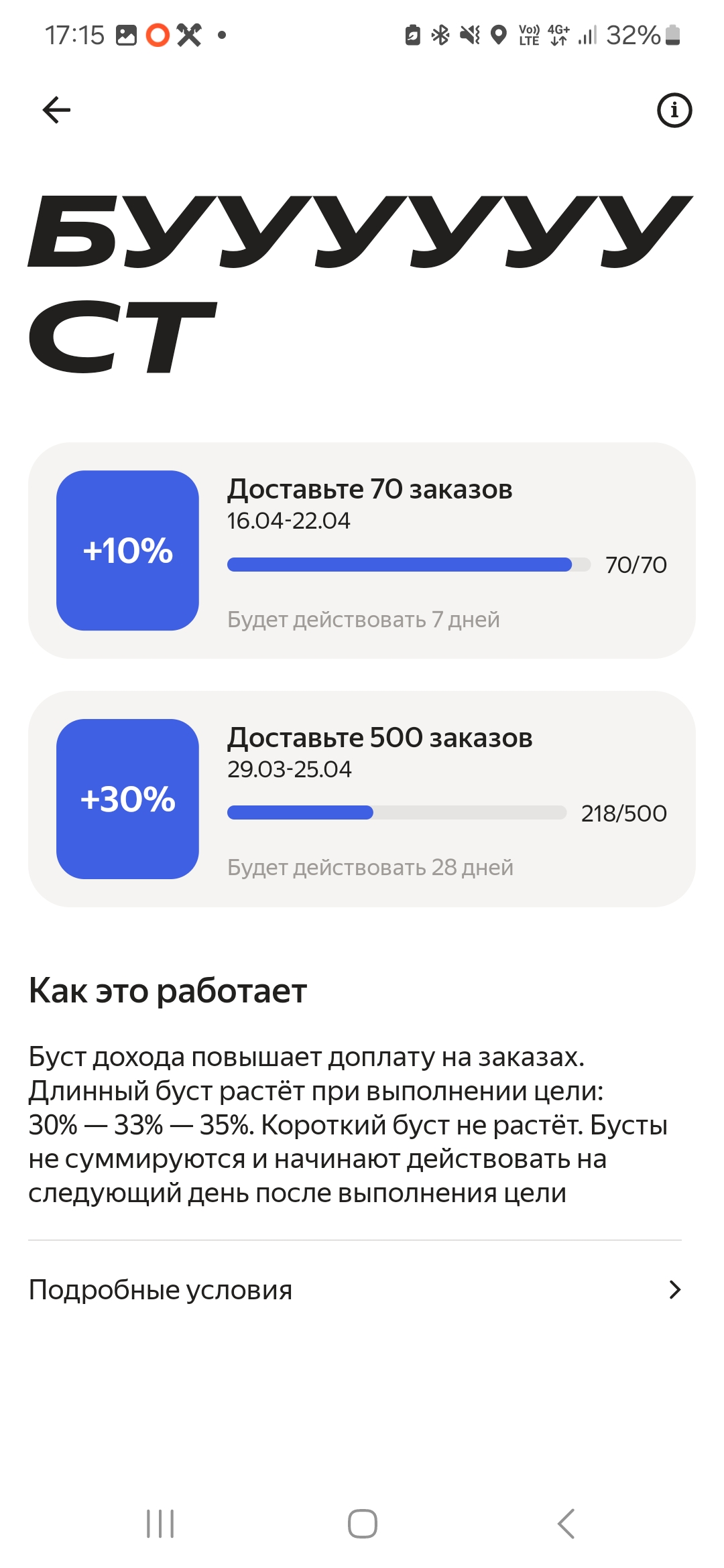This screenshot has width=724, height=1568.
Task: Open recent apps from the navigation bar
Action: pos(160,1523)
